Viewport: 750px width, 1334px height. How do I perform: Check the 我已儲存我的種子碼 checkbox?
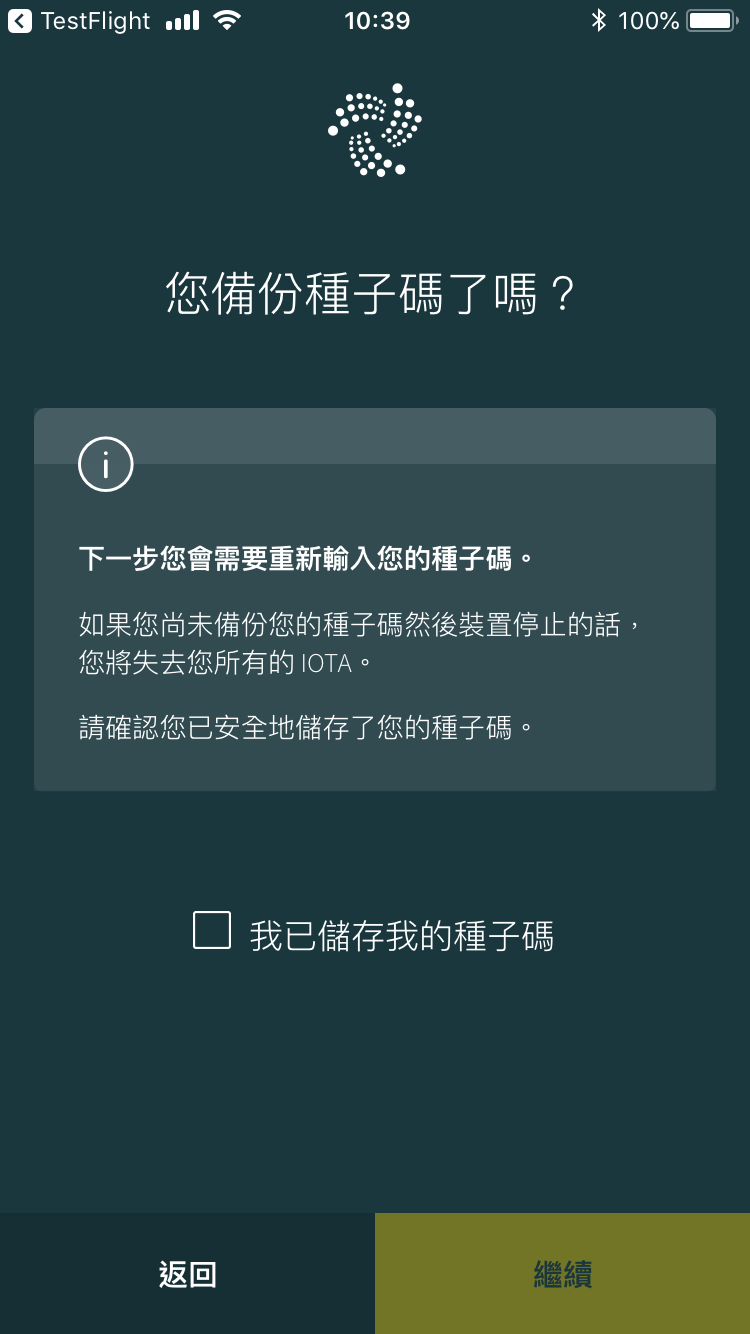(x=212, y=930)
